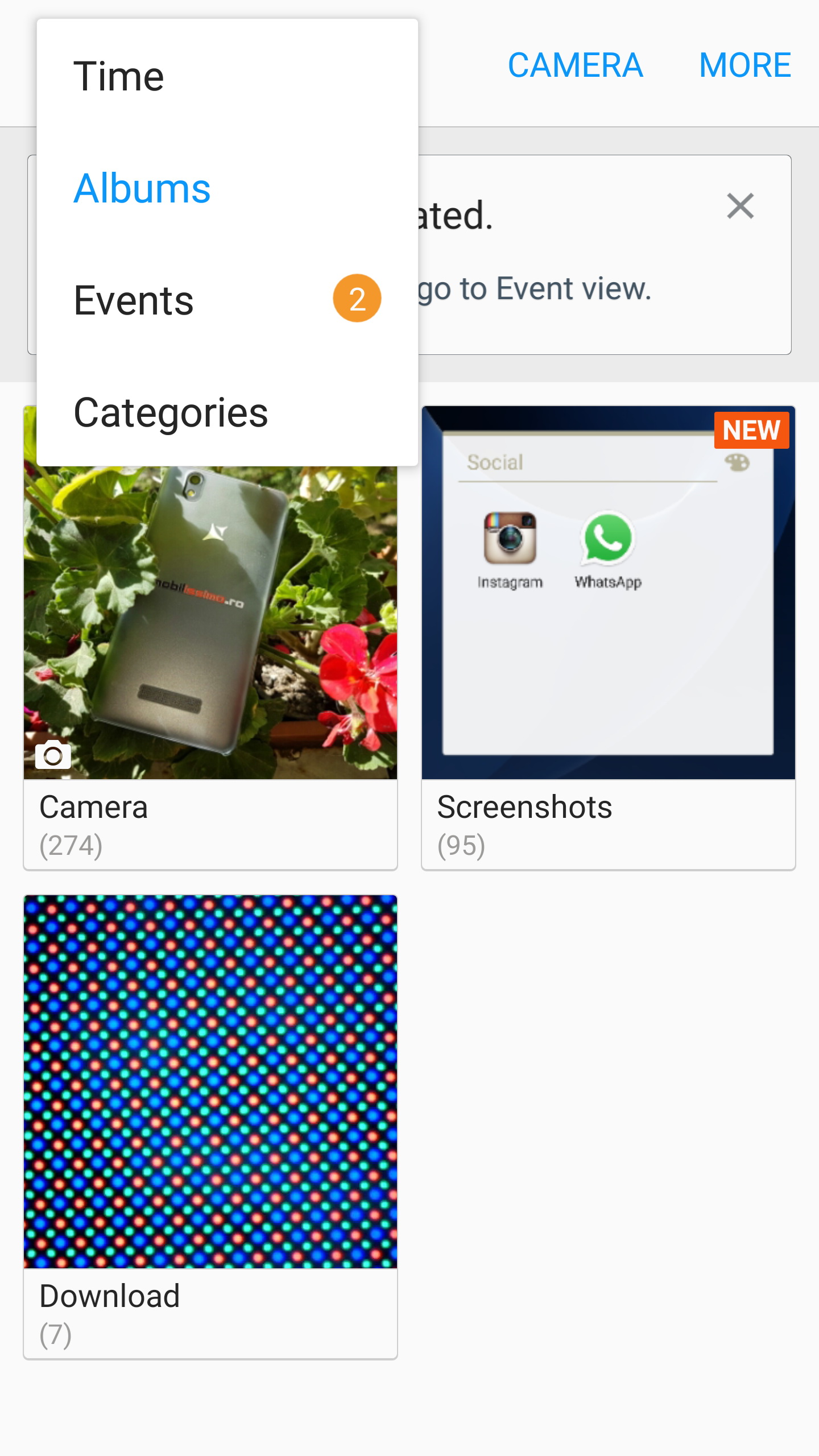Open CAMERA from top bar
Image resolution: width=819 pixels, height=1456 pixels.
click(575, 65)
